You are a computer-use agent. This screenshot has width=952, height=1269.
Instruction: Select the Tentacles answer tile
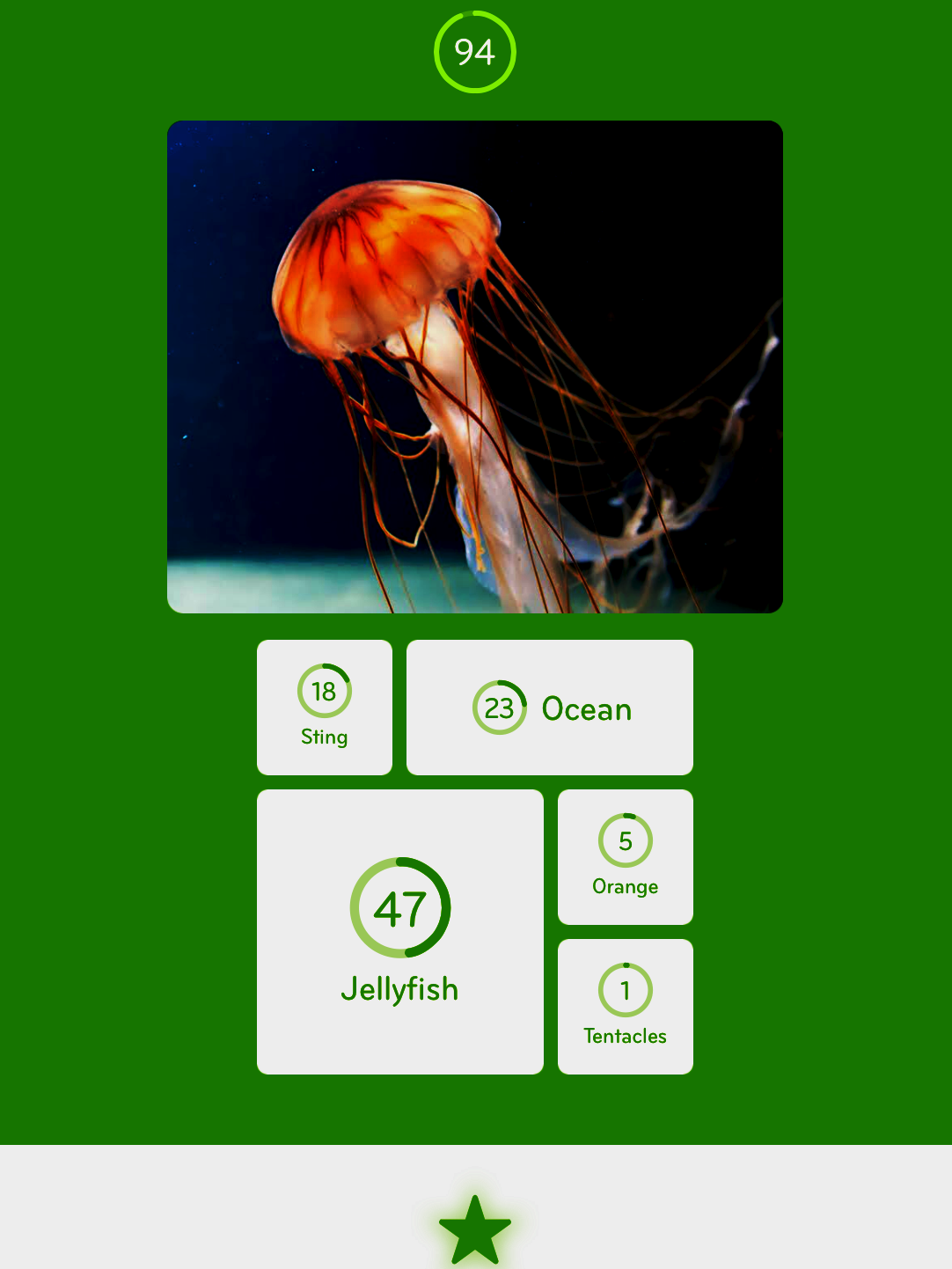point(626,1007)
